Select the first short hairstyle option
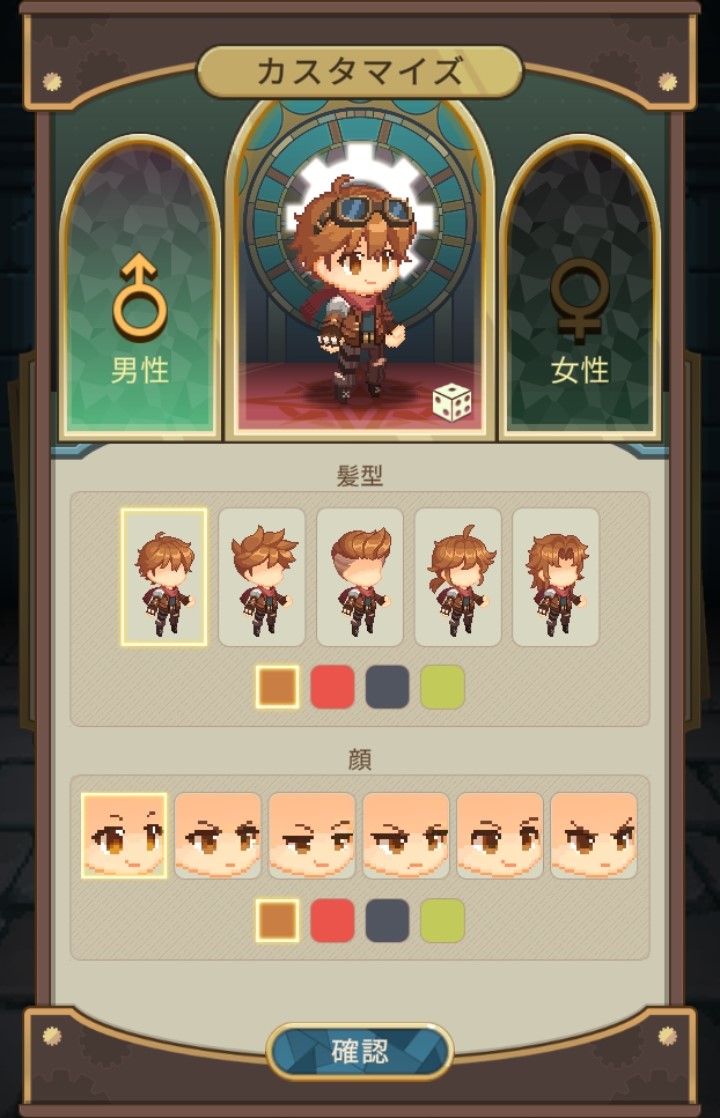 [x=164, y=577]
